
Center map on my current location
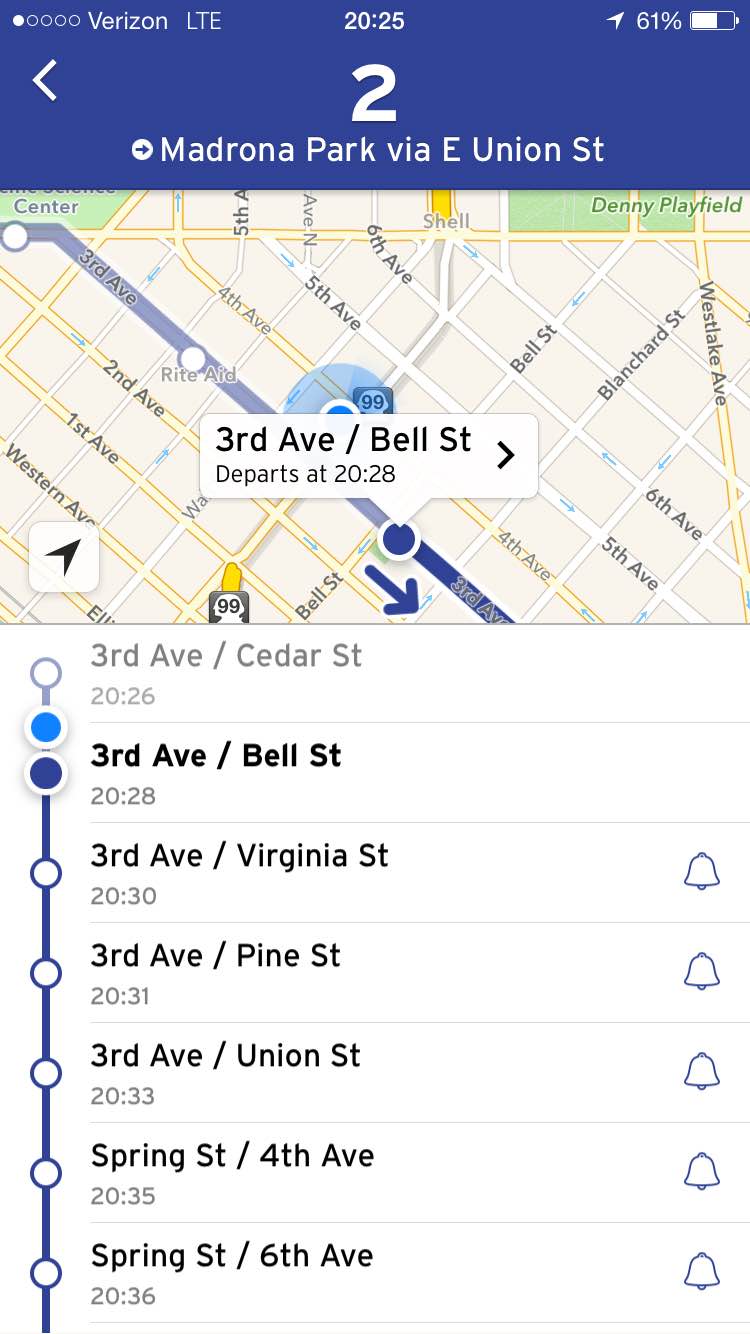click(x=64, y=557)
